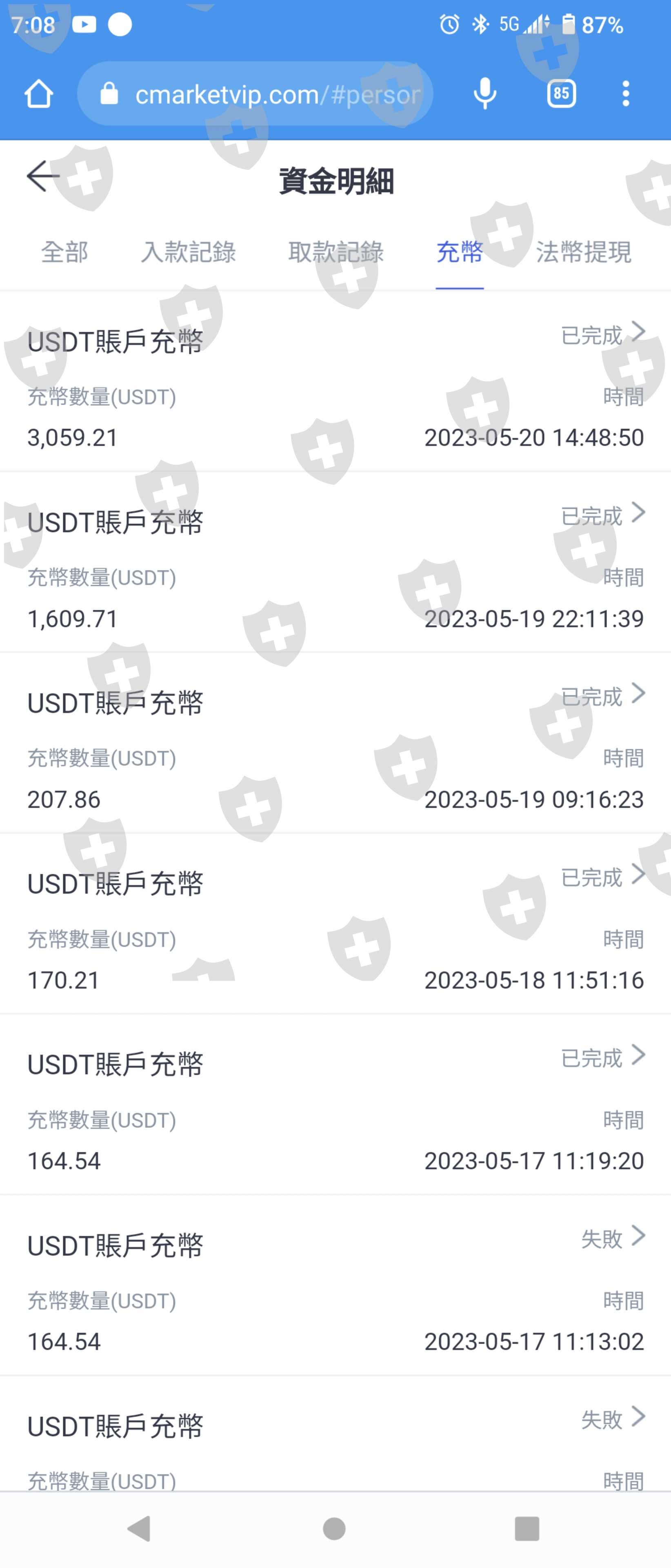
Task: Switch to the 法幣提現 tab
Action: click(583, 252)
